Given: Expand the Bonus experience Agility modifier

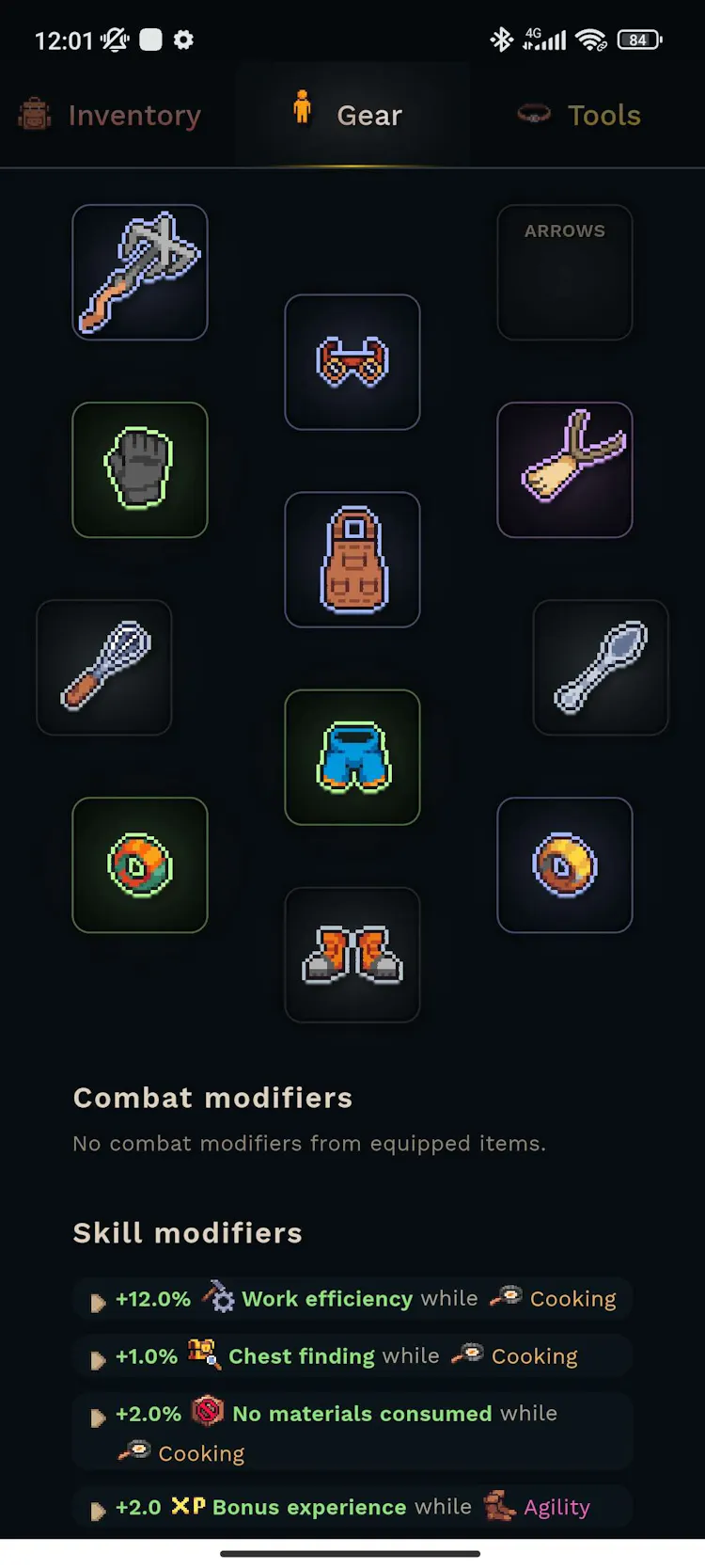Looking at the screenshot, I should click(98, 1512).
